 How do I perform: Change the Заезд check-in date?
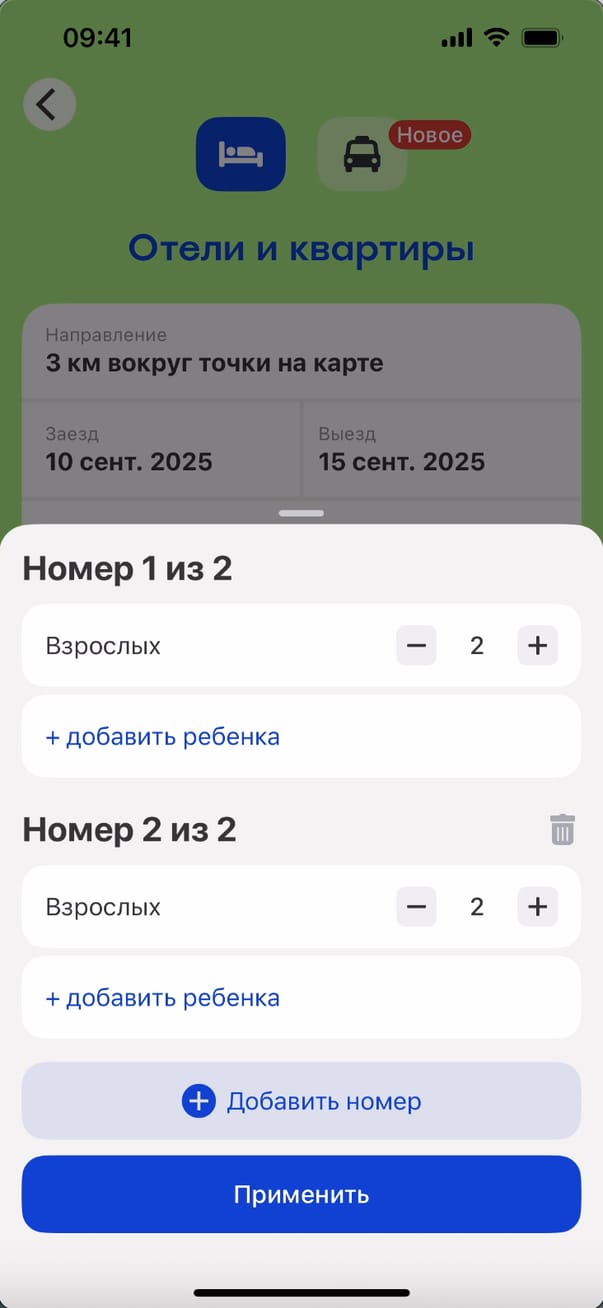click(160, 450)
